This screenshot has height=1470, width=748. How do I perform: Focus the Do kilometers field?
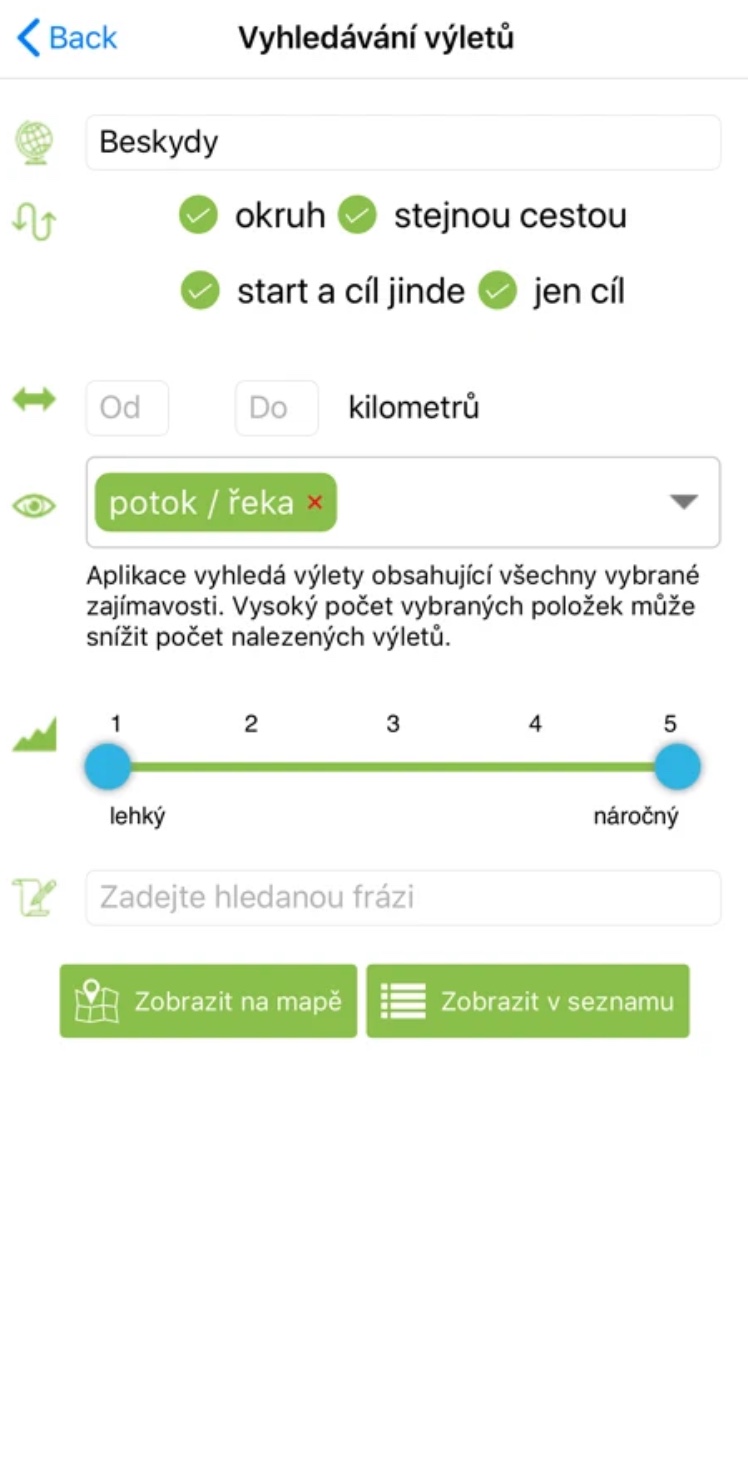(276, 408)
